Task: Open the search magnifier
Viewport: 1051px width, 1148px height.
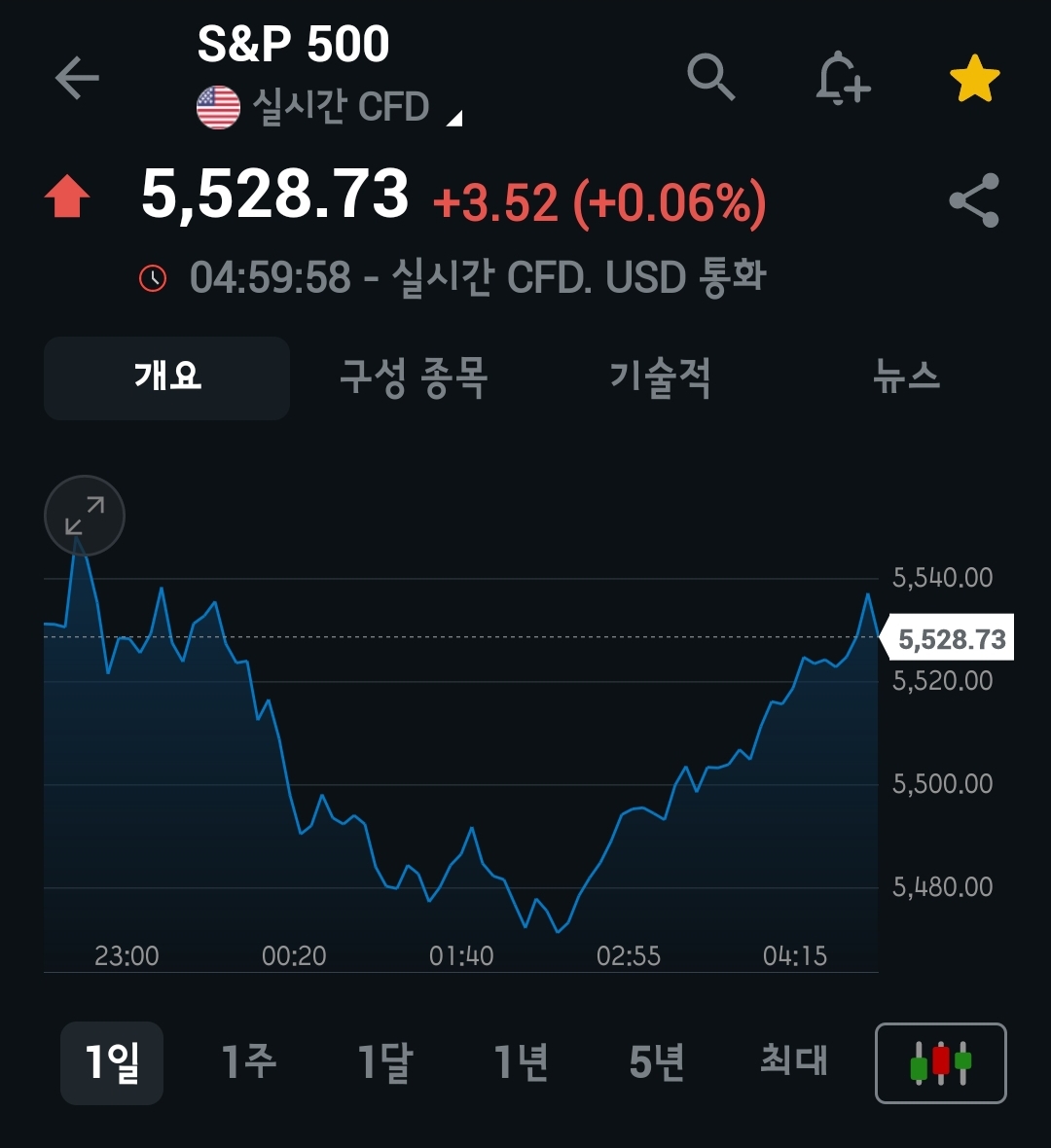Action: pyautogui.click(x=710, y=76)
